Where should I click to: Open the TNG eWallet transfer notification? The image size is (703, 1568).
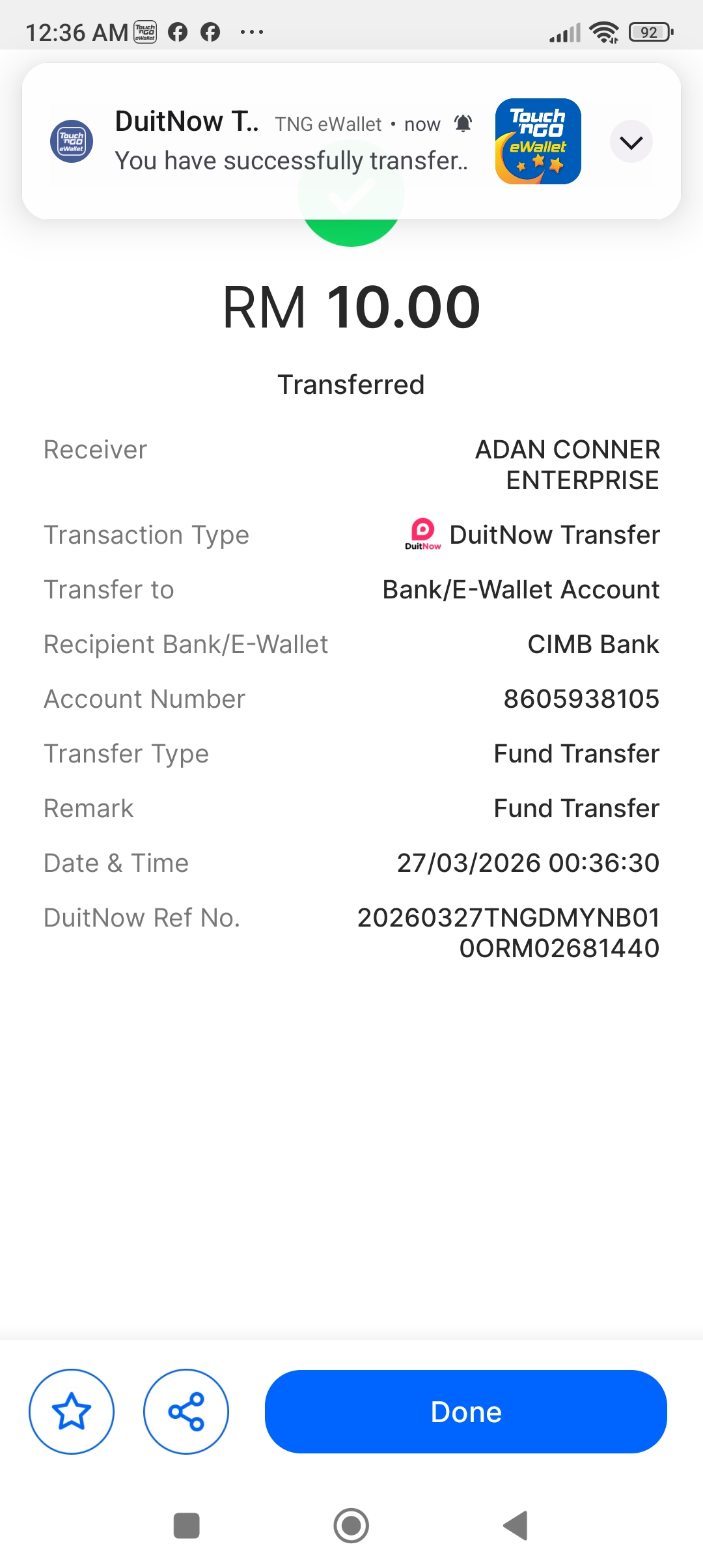click(x=291, y=142)
